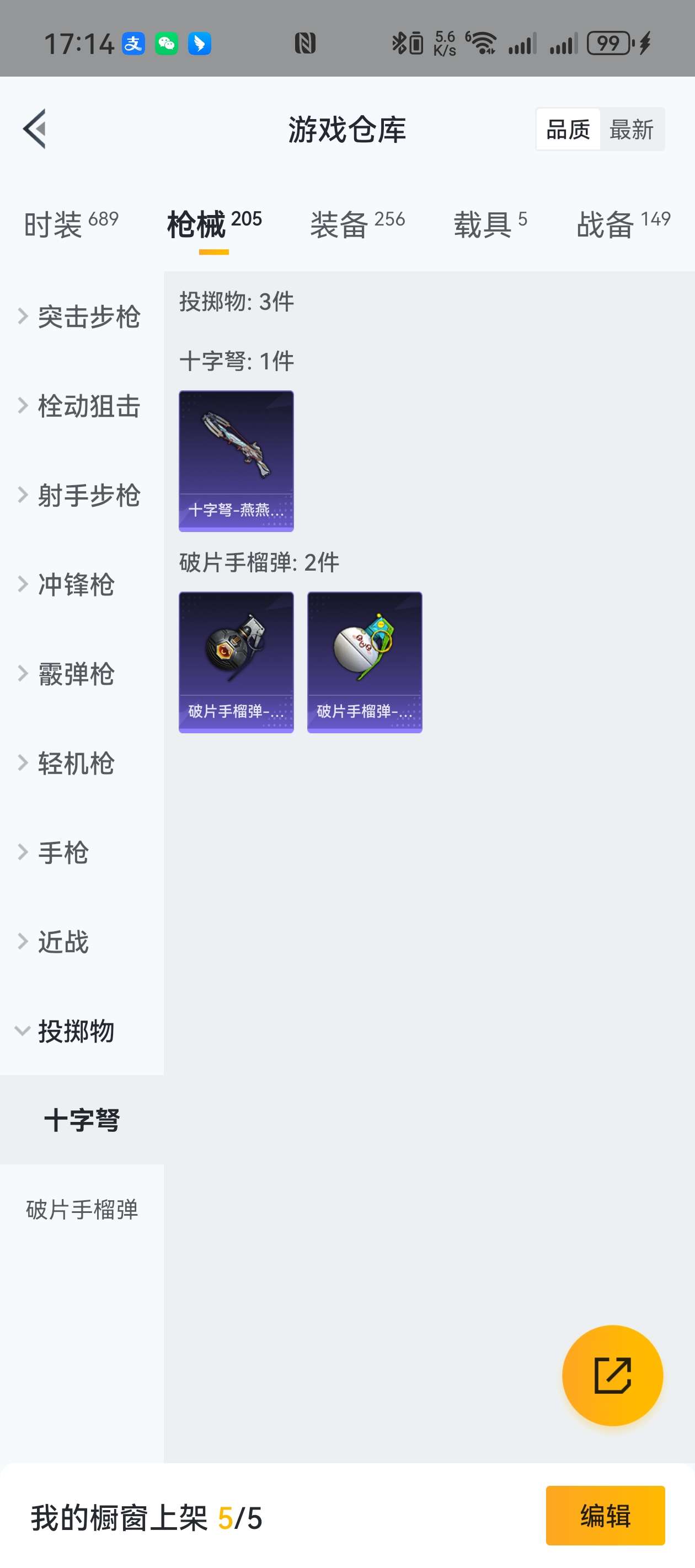Select the 十字弩-燕燕 crossbow item card

pos(236,461)
